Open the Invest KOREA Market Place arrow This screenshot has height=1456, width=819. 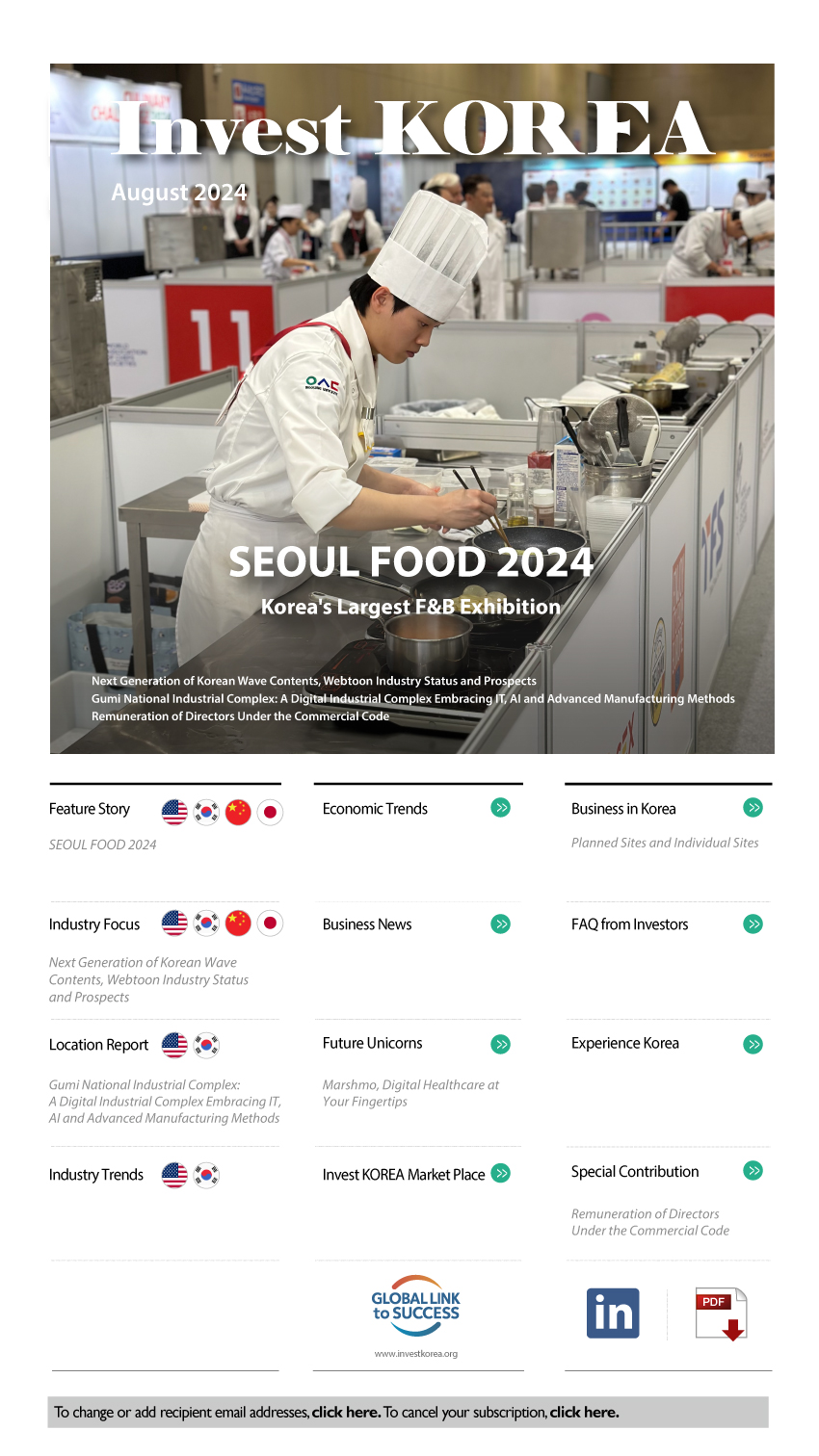tap(500, 1173)
